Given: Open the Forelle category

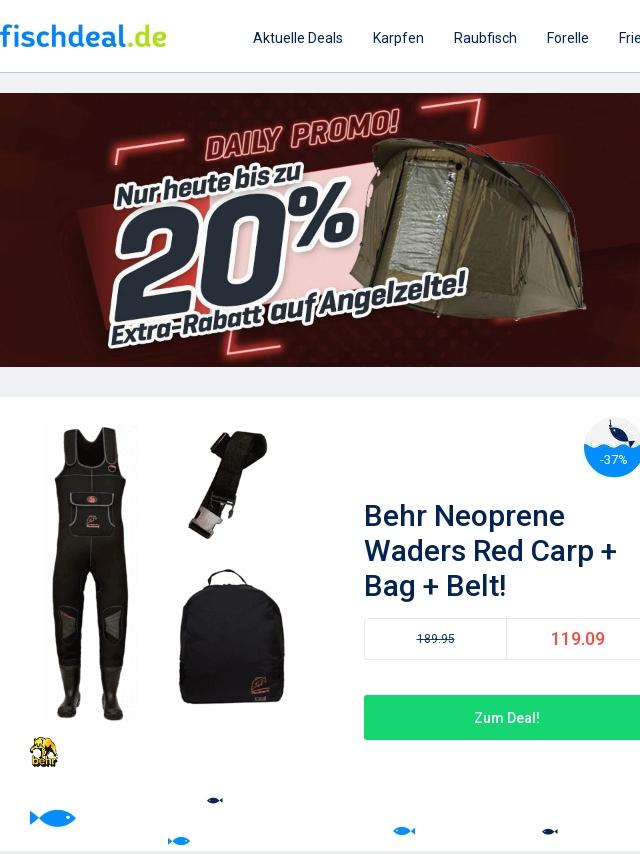Looking at the screenshot, I should coord(567,38).
